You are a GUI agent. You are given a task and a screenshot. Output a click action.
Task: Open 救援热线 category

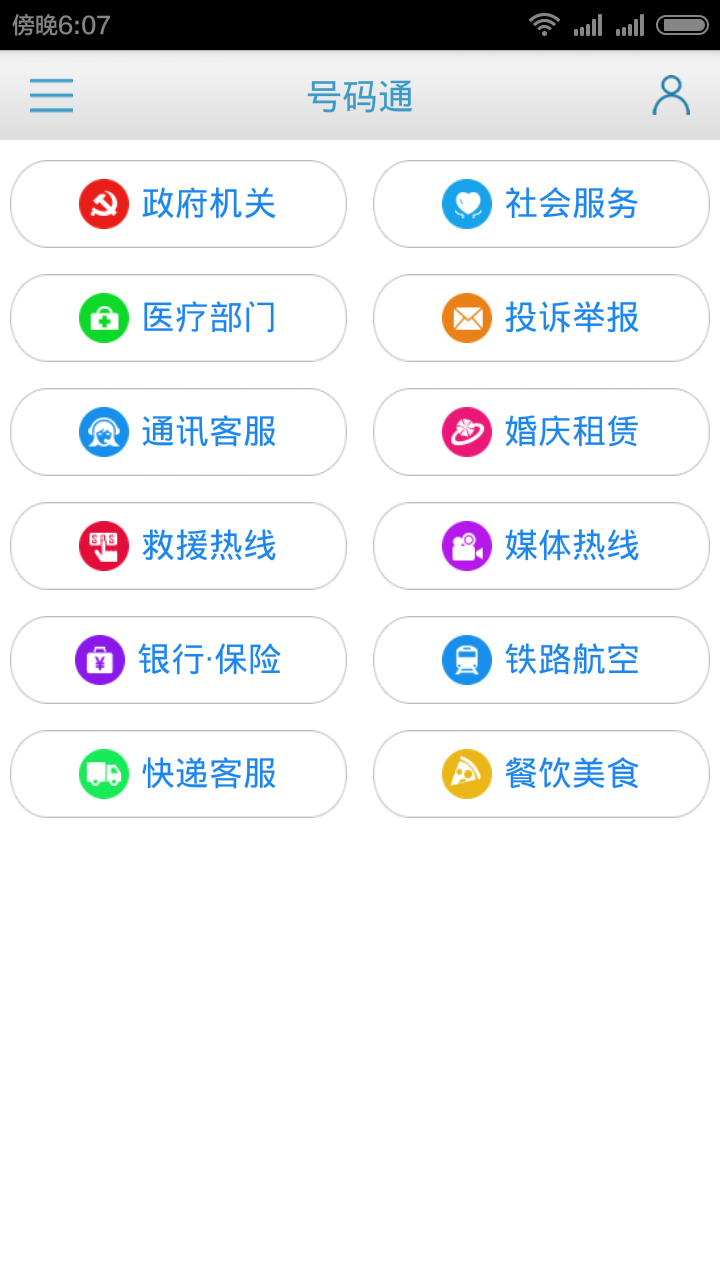tap(178, 546)
